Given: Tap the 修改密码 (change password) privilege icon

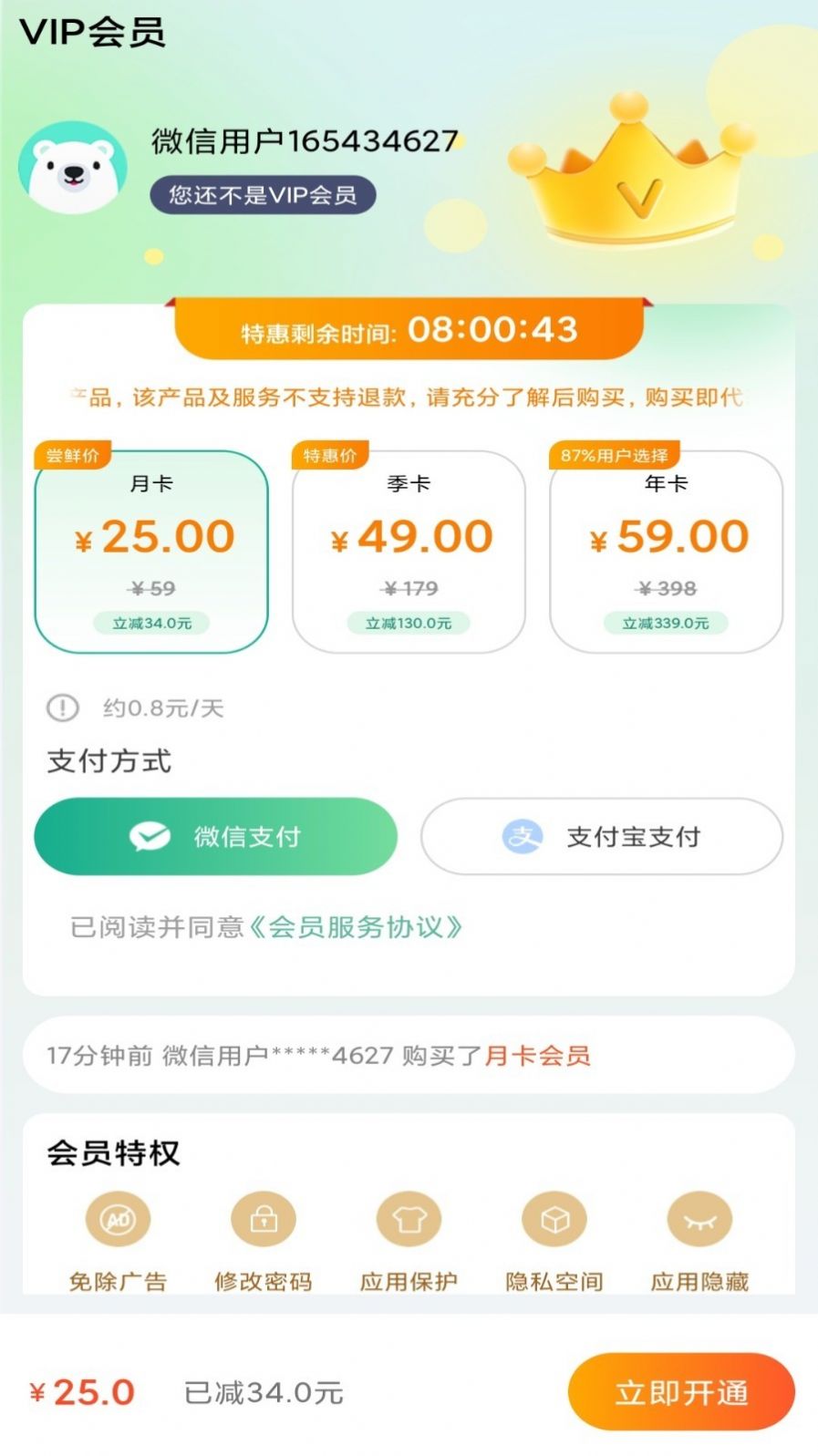Looking at the screenshot, I should click(264, 1218).
